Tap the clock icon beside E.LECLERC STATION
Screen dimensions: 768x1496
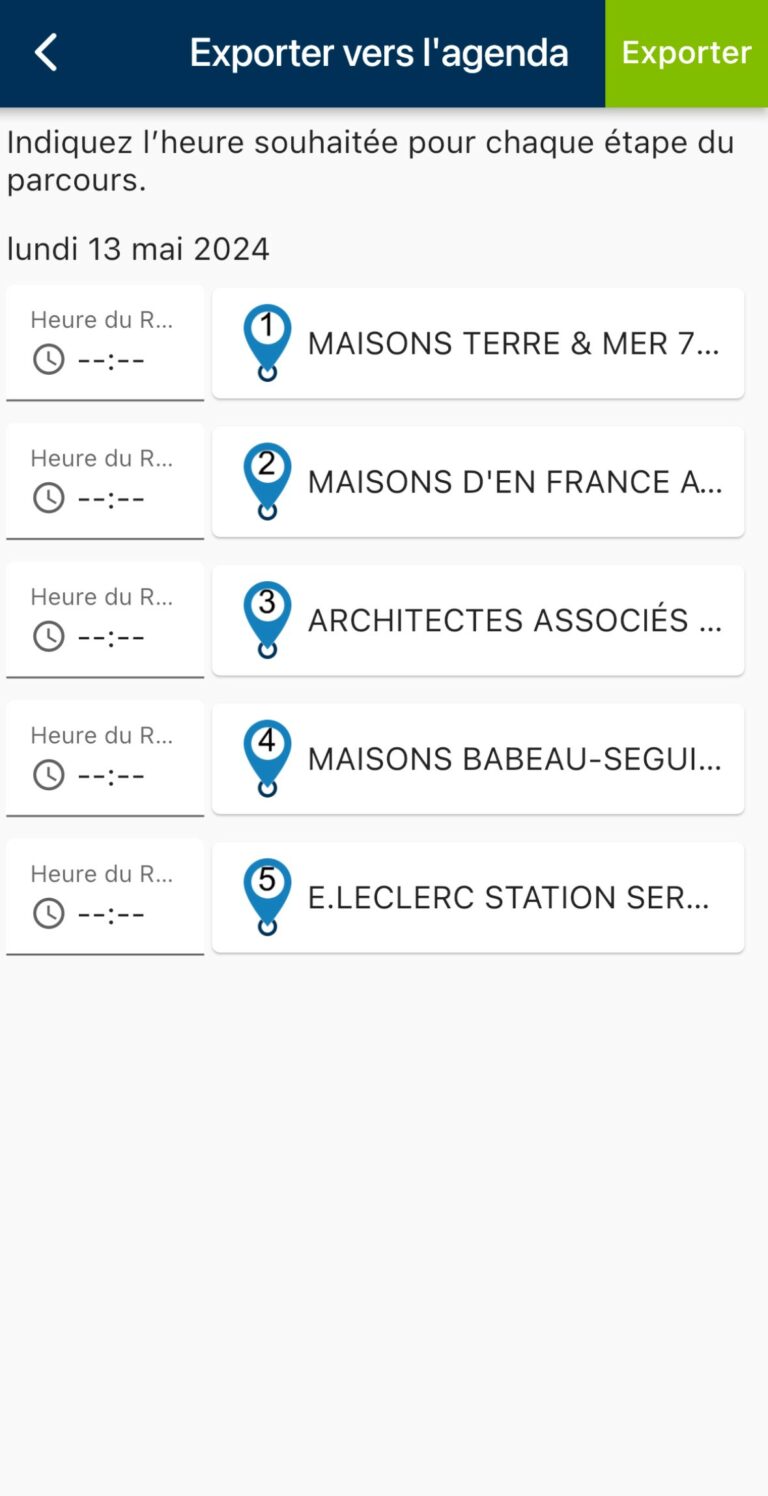pyautogui.click(x=48, y=913)
